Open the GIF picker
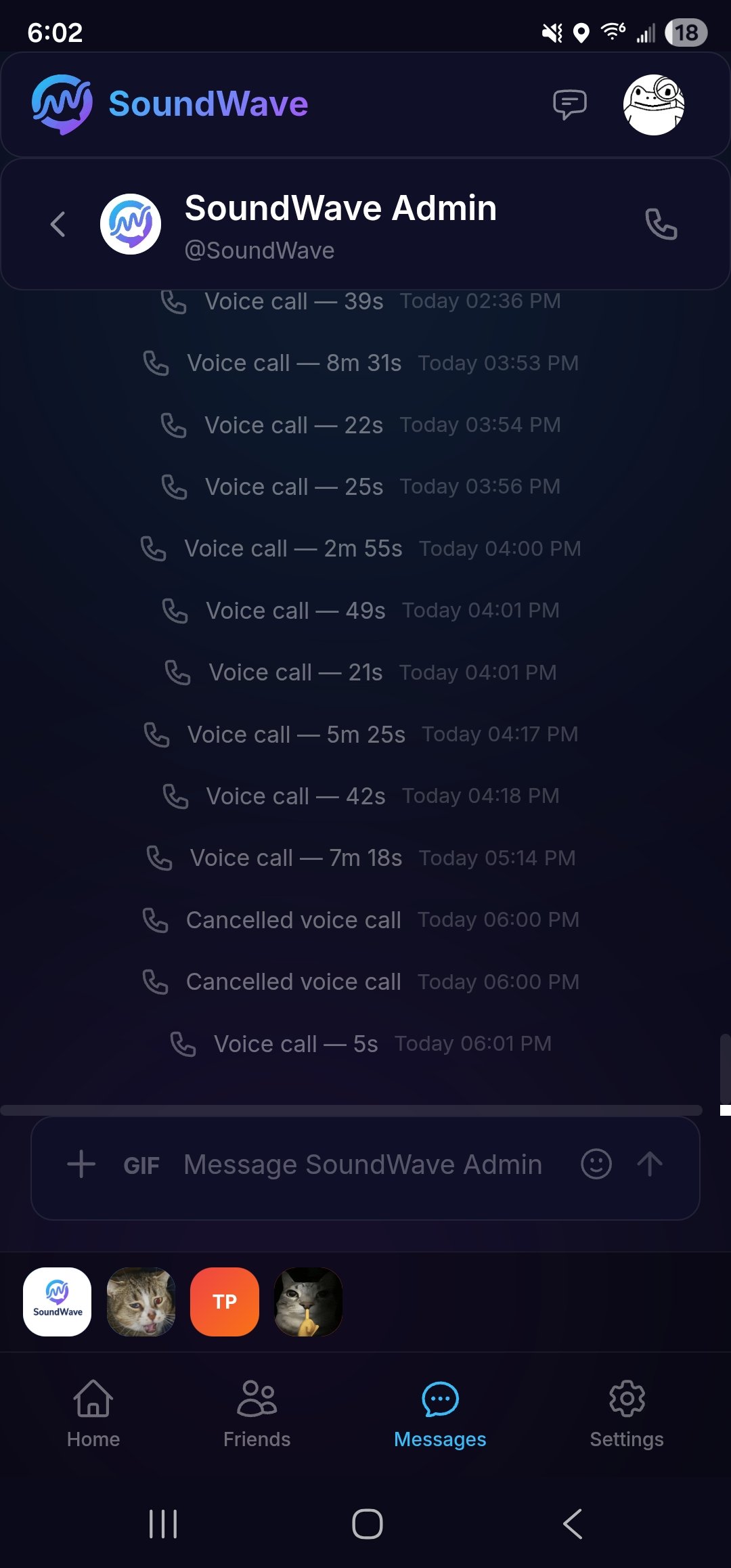This screenshot has height=1568, width=731. 141,1165
